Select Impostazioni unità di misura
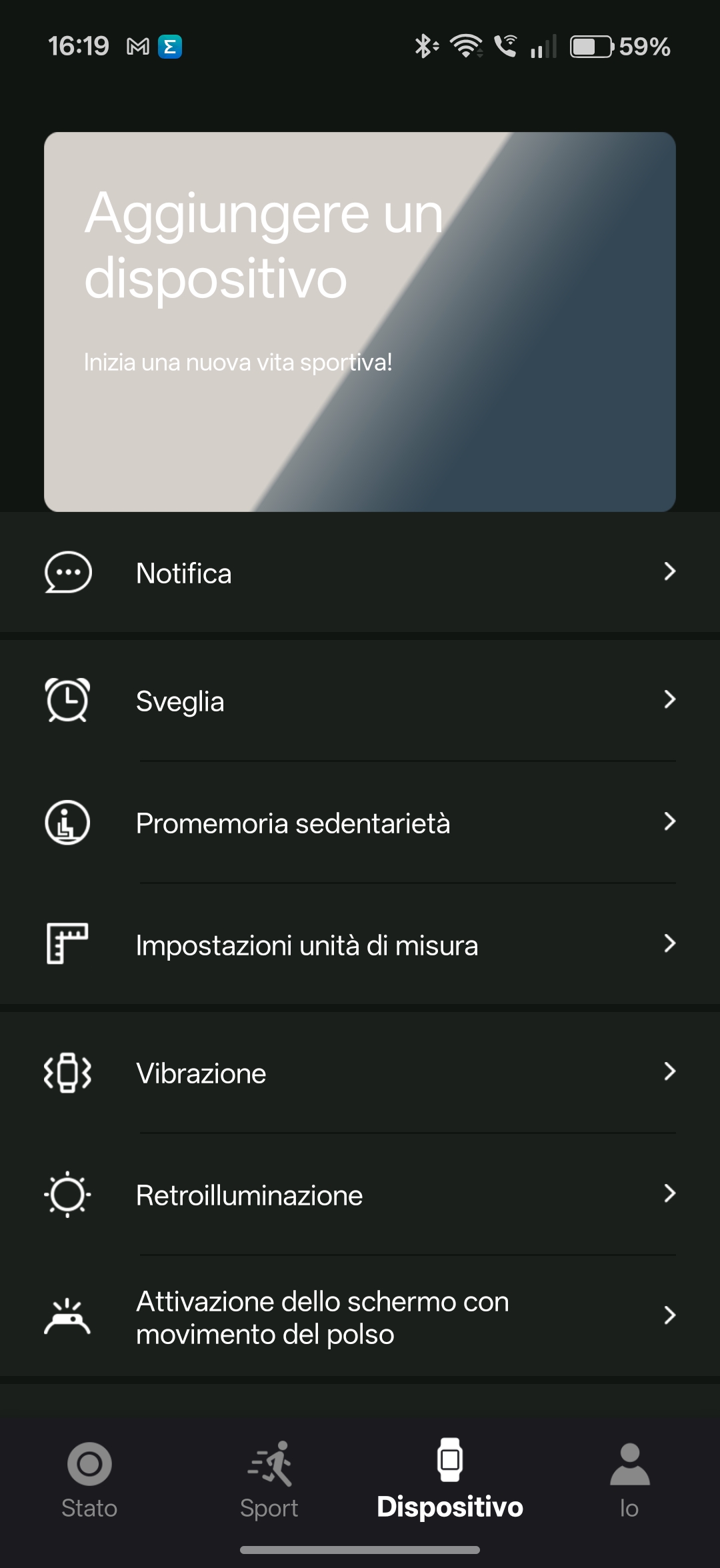720x1568 pixels. point(360,945)
